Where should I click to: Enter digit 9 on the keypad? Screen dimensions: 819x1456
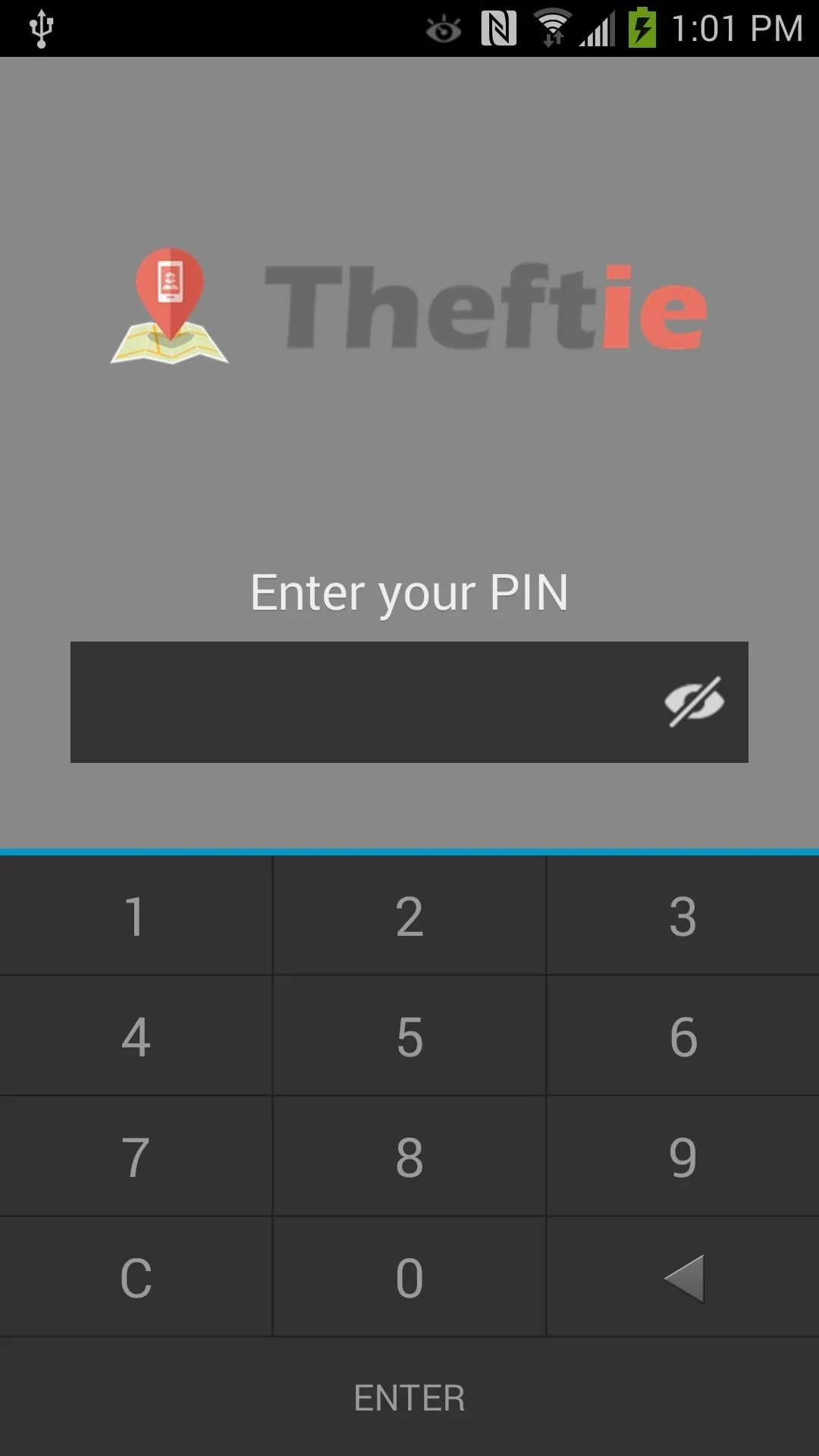pos(683,1156)
